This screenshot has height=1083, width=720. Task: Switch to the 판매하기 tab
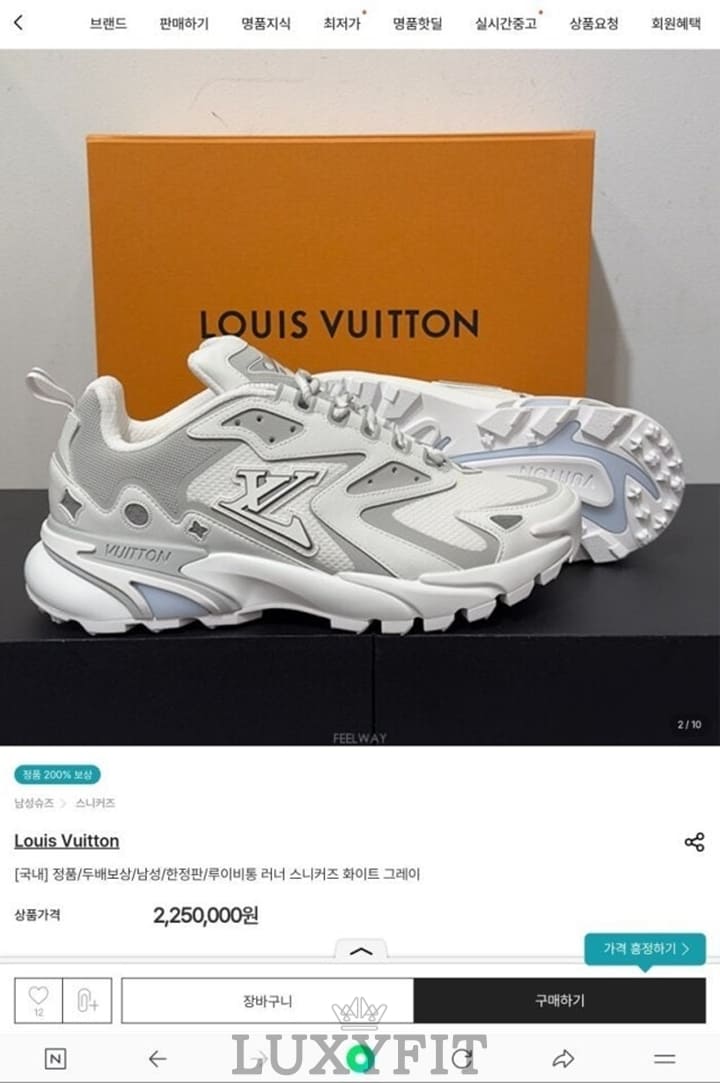coord(184,24)
